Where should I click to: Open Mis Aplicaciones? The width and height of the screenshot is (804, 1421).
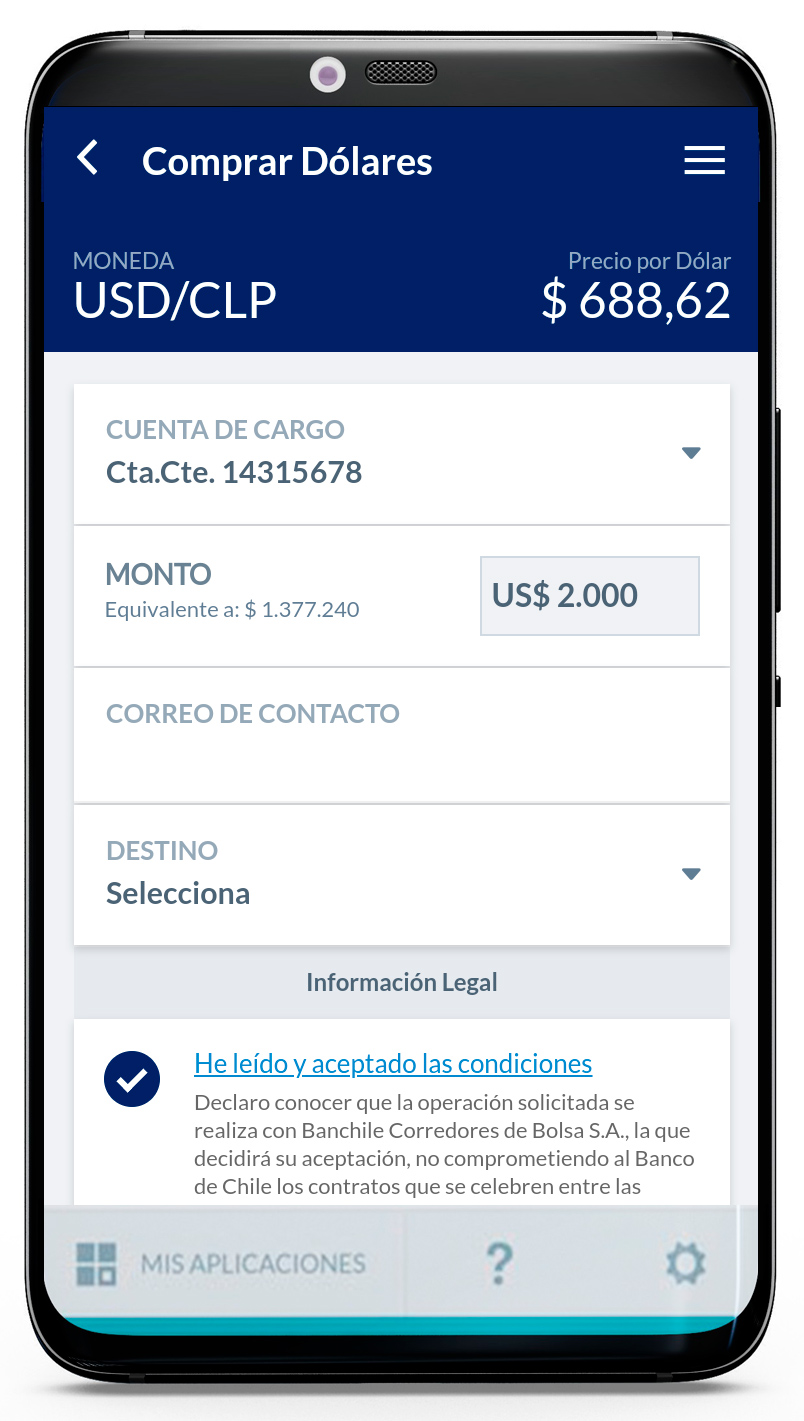point(222,1264)
